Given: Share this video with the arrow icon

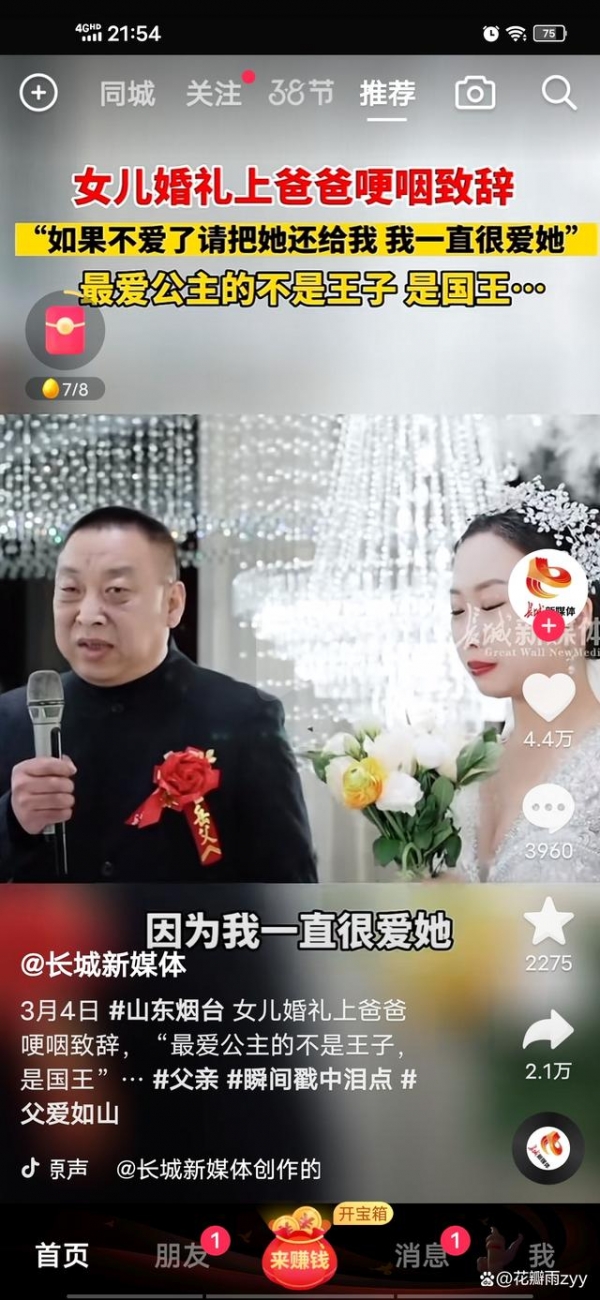Looking at the screenshot, I should pyautogui.click(x=549, y=1030).
